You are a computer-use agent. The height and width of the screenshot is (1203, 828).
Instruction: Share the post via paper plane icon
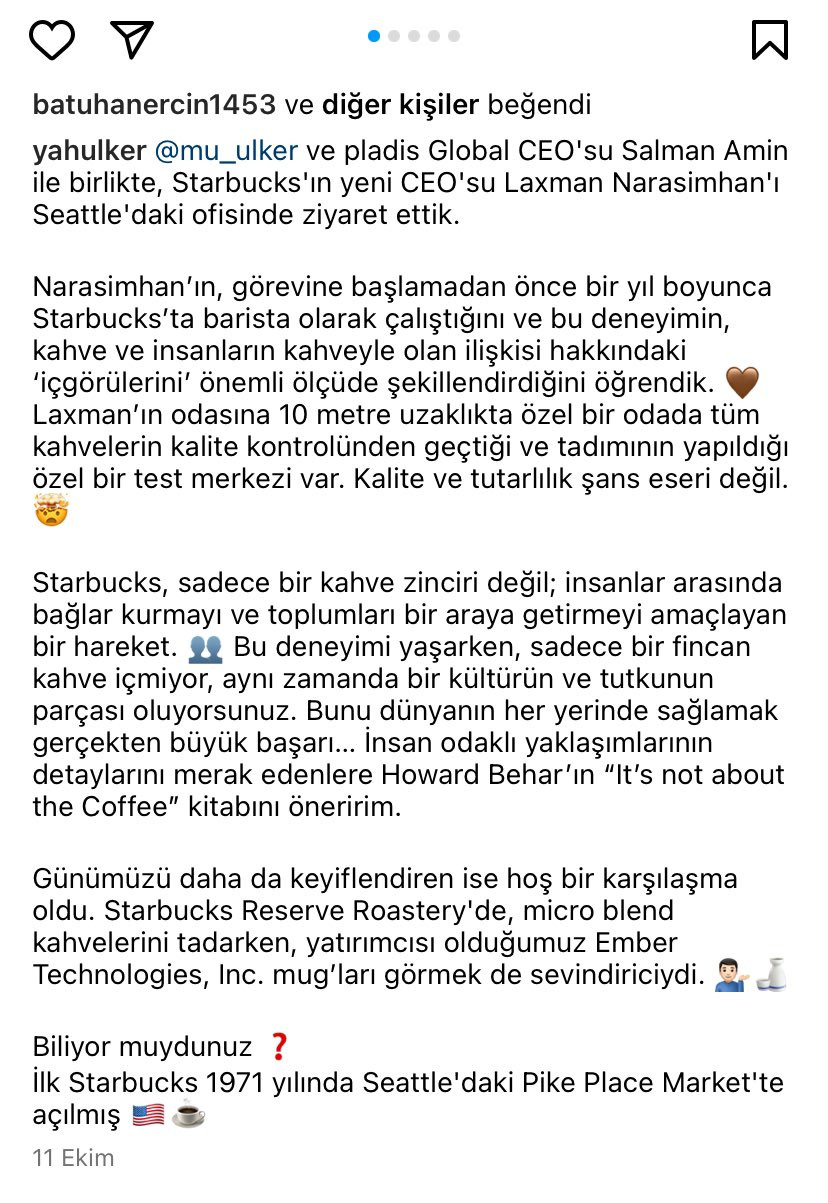point(132,39)
